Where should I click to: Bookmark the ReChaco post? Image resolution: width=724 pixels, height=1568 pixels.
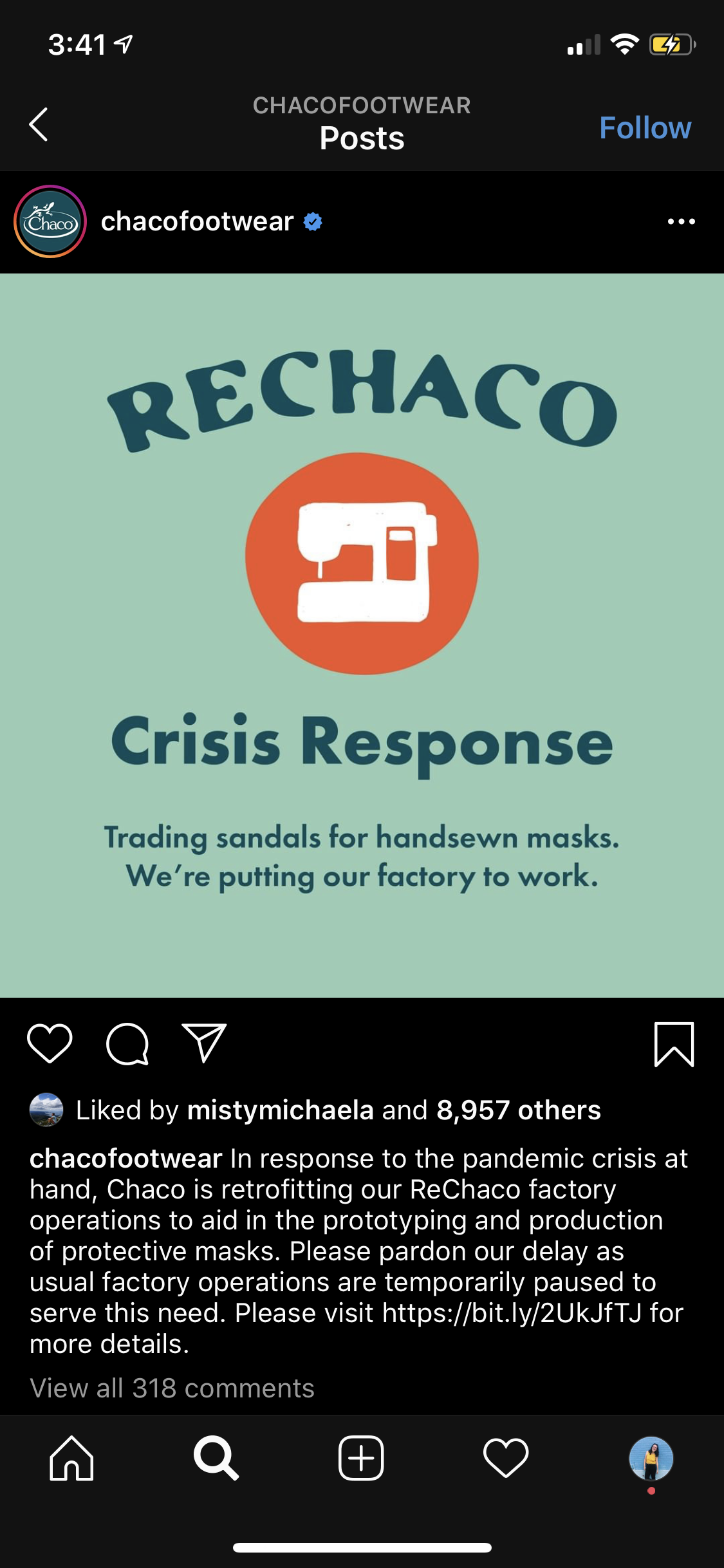674,1044
